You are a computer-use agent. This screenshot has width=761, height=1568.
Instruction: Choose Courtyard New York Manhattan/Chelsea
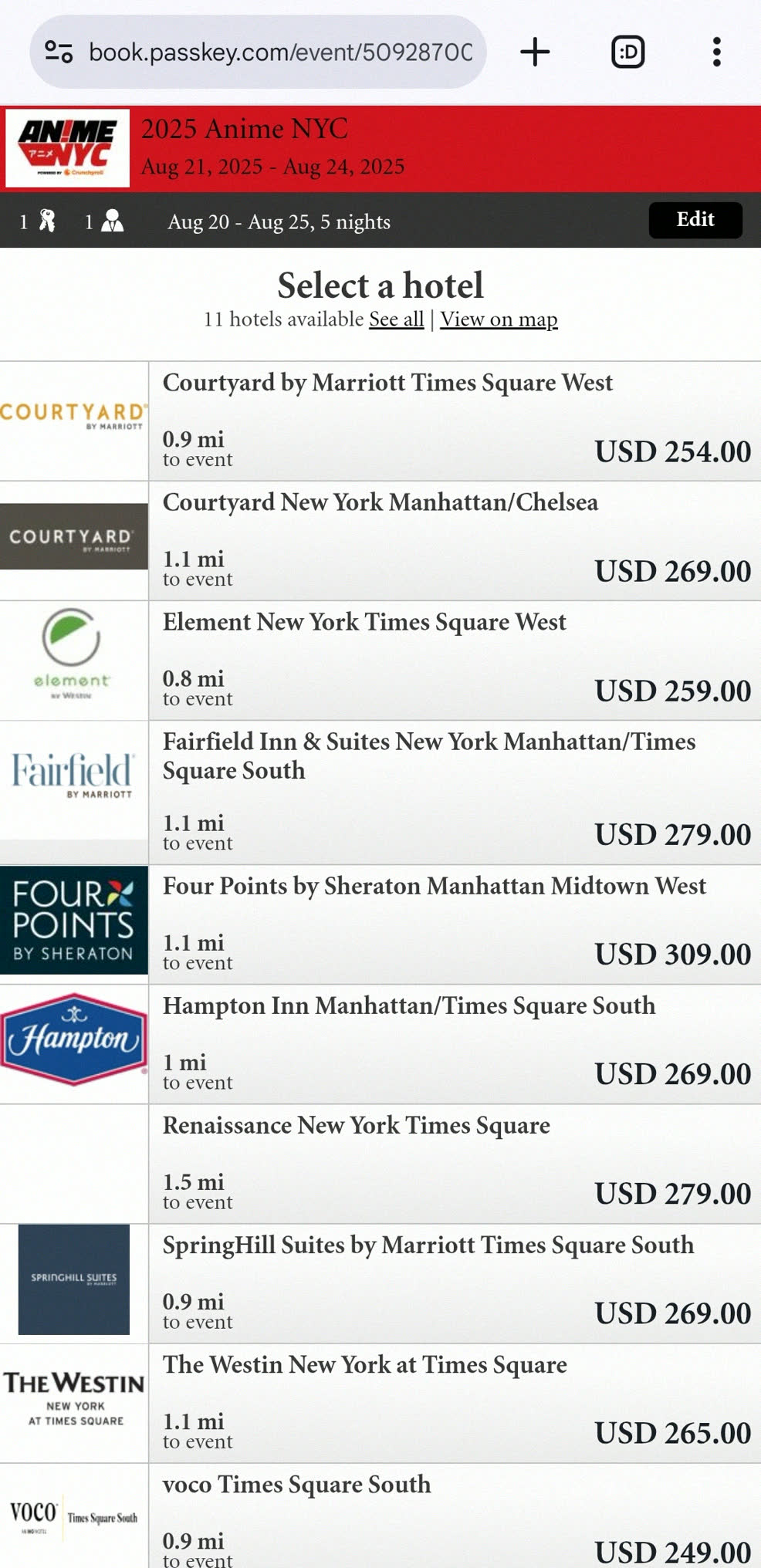pyautogui.click(x=380, y=502)
